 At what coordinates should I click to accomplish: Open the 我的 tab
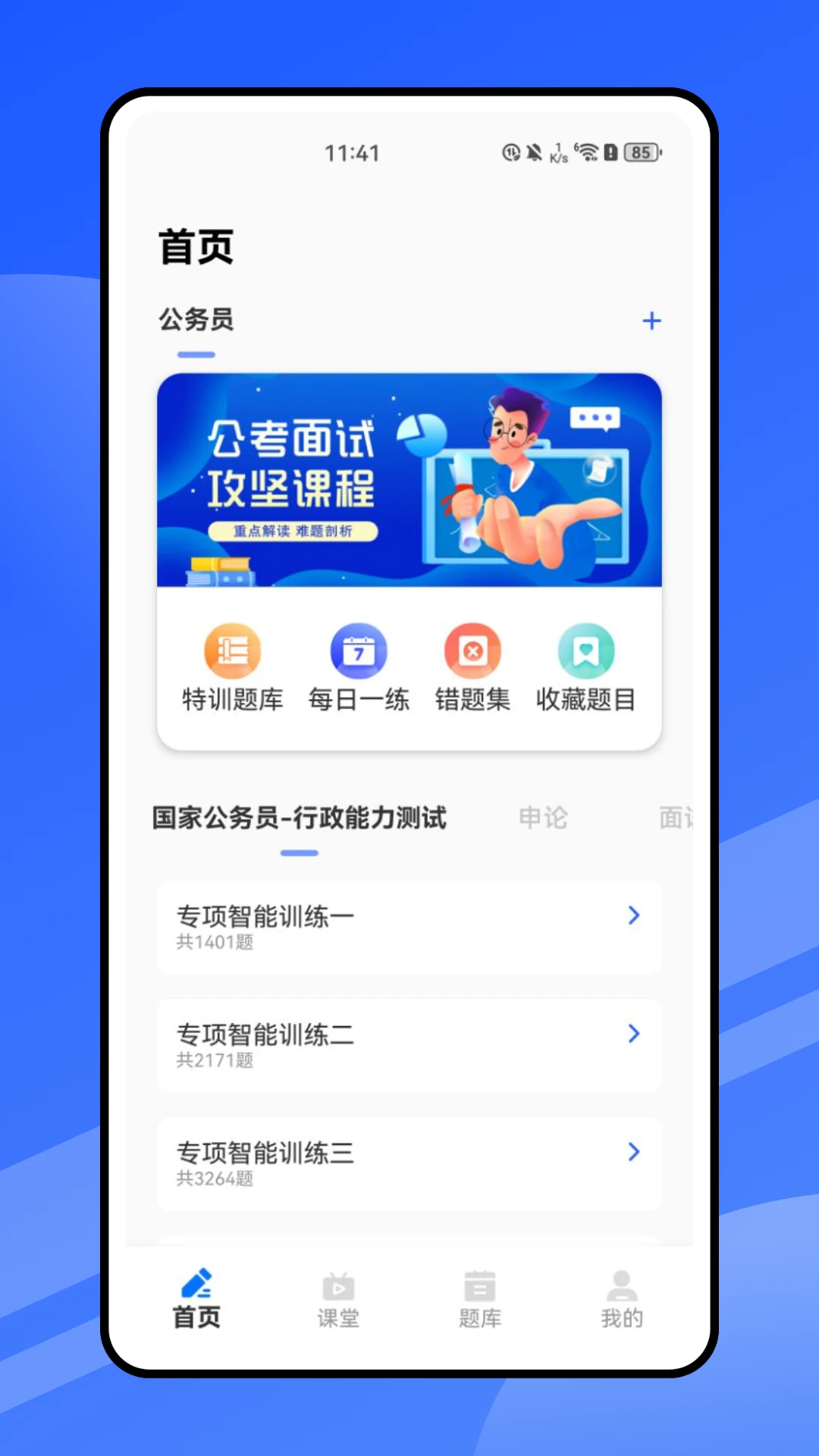tap(622, 1300)
